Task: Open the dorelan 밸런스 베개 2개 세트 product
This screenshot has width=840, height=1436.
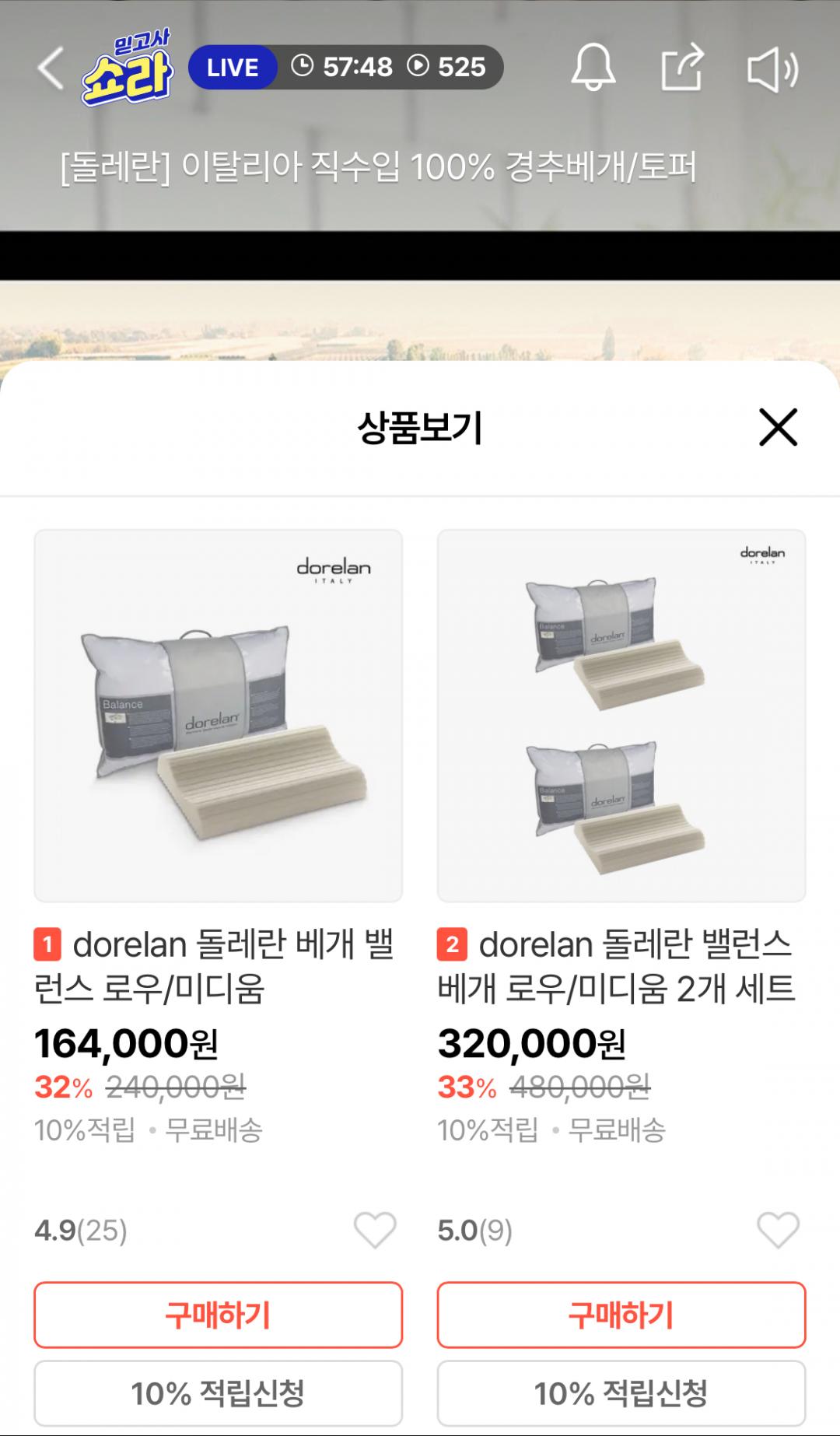Action: (621, 716)
